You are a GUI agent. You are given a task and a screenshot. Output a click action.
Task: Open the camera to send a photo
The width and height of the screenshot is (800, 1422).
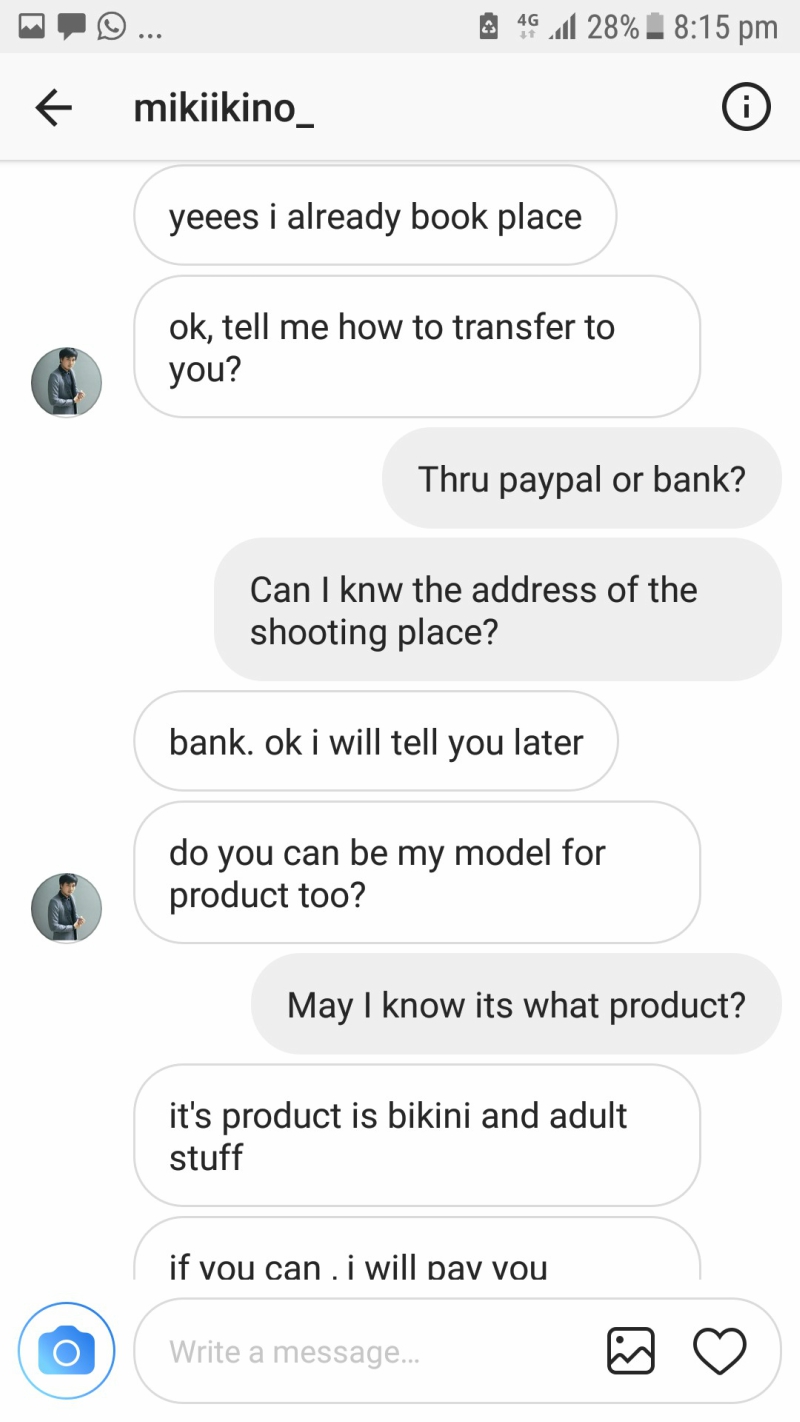[67, 1352]
